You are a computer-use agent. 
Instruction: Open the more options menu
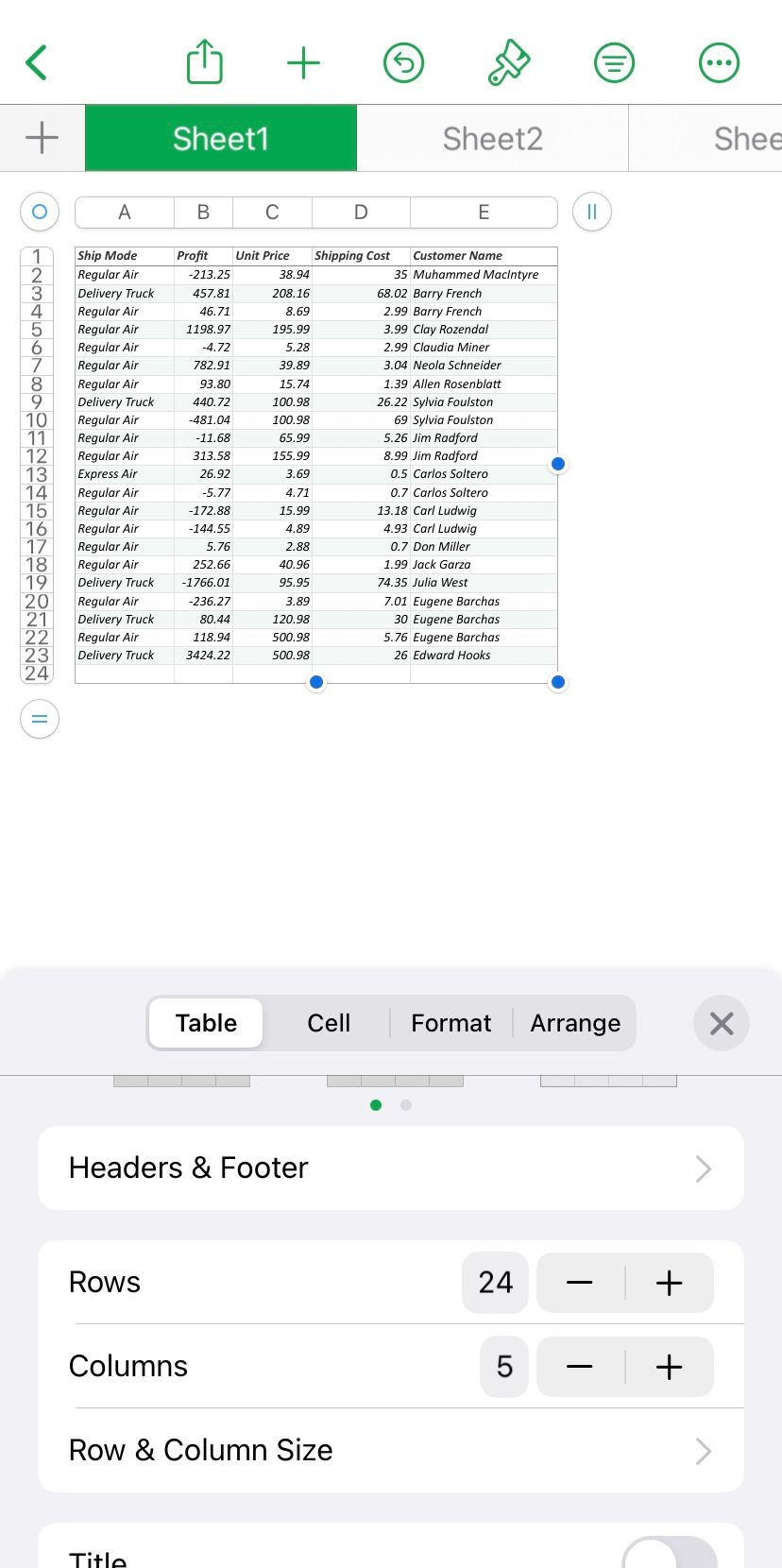pyautogui.click(x=719, y=63)
